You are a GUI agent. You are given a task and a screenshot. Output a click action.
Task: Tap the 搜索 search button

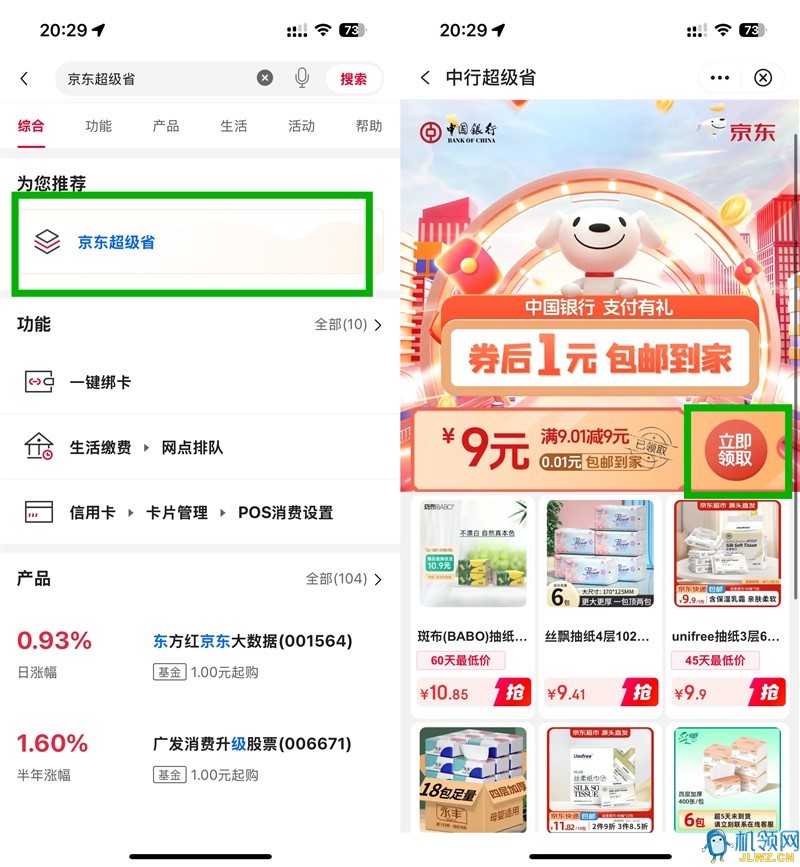(x=353, y=78)
